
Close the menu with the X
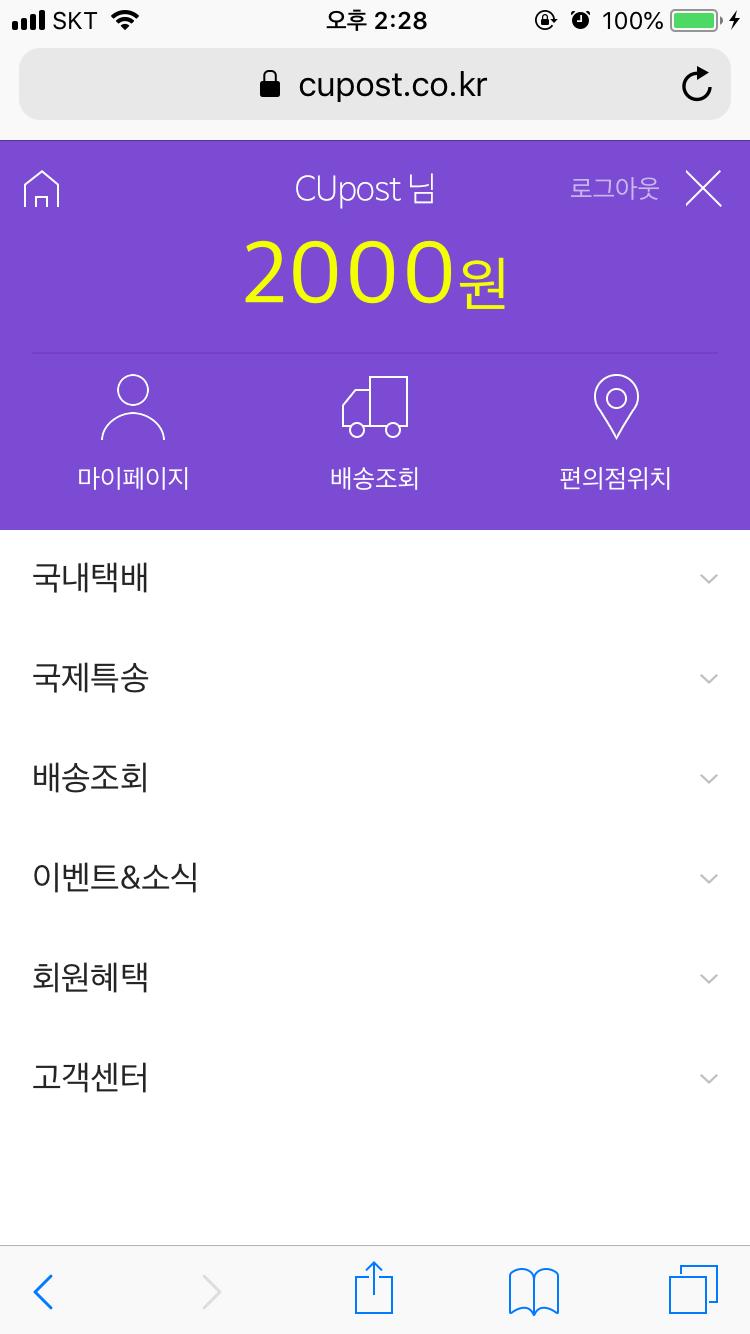(x=703, y=189)
